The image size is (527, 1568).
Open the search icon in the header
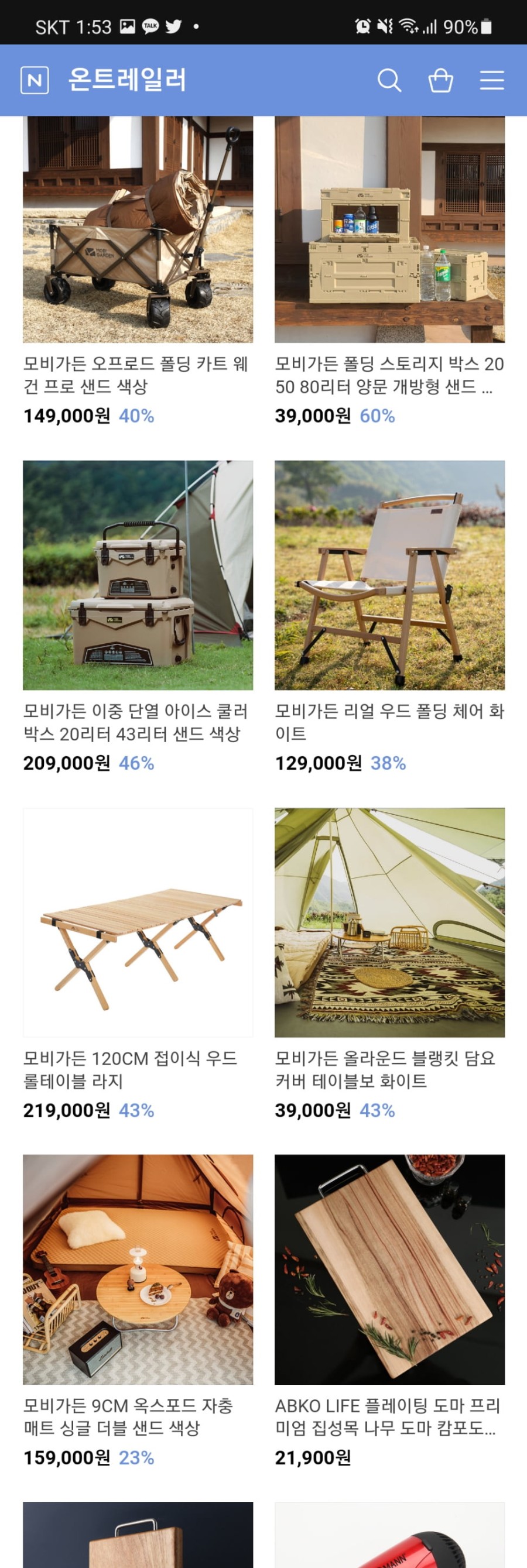[x=389, y=80]
